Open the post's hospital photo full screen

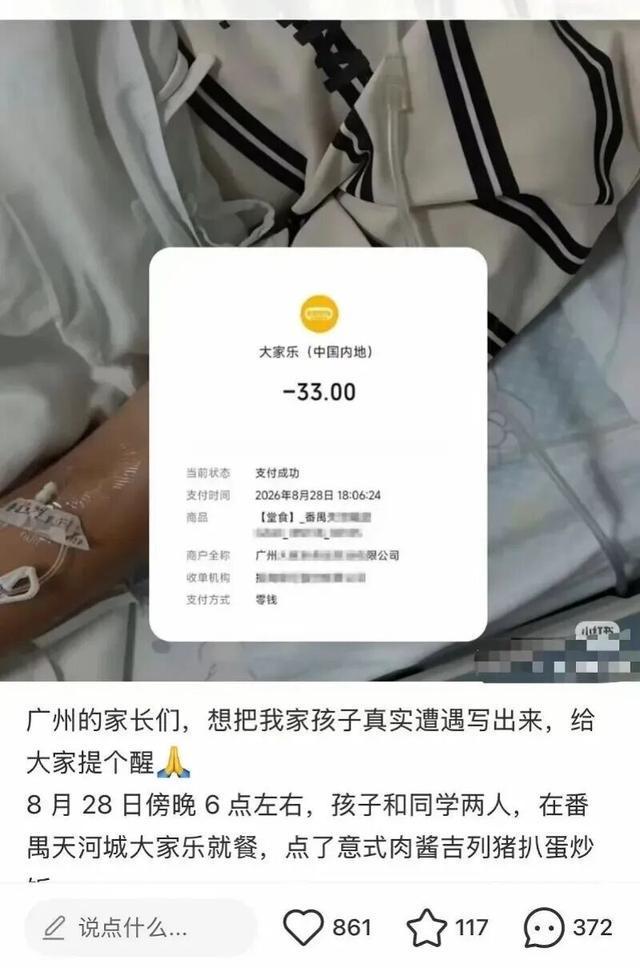[x=320, y=350]
